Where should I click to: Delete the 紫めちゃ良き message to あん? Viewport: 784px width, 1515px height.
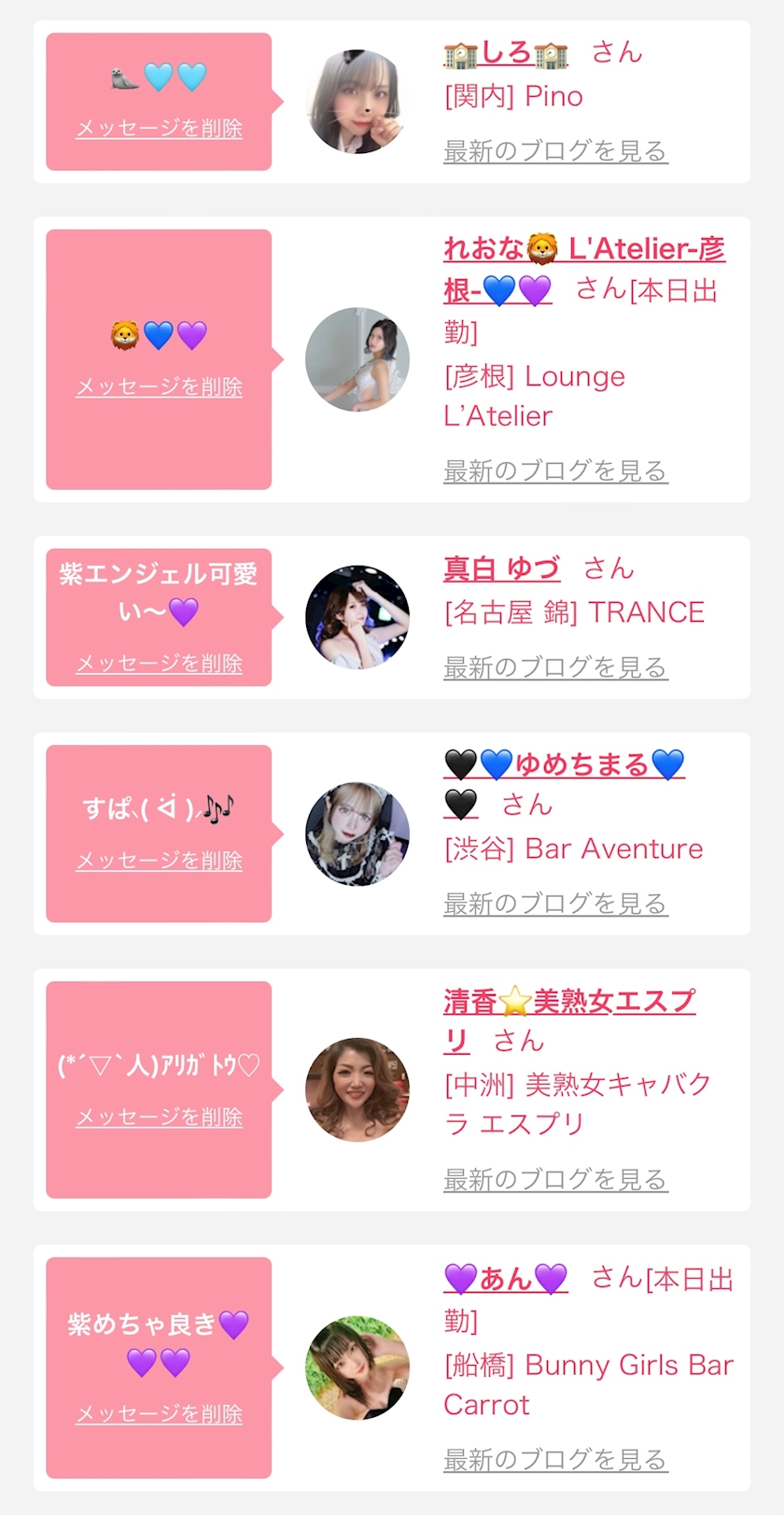(159, 1414)
